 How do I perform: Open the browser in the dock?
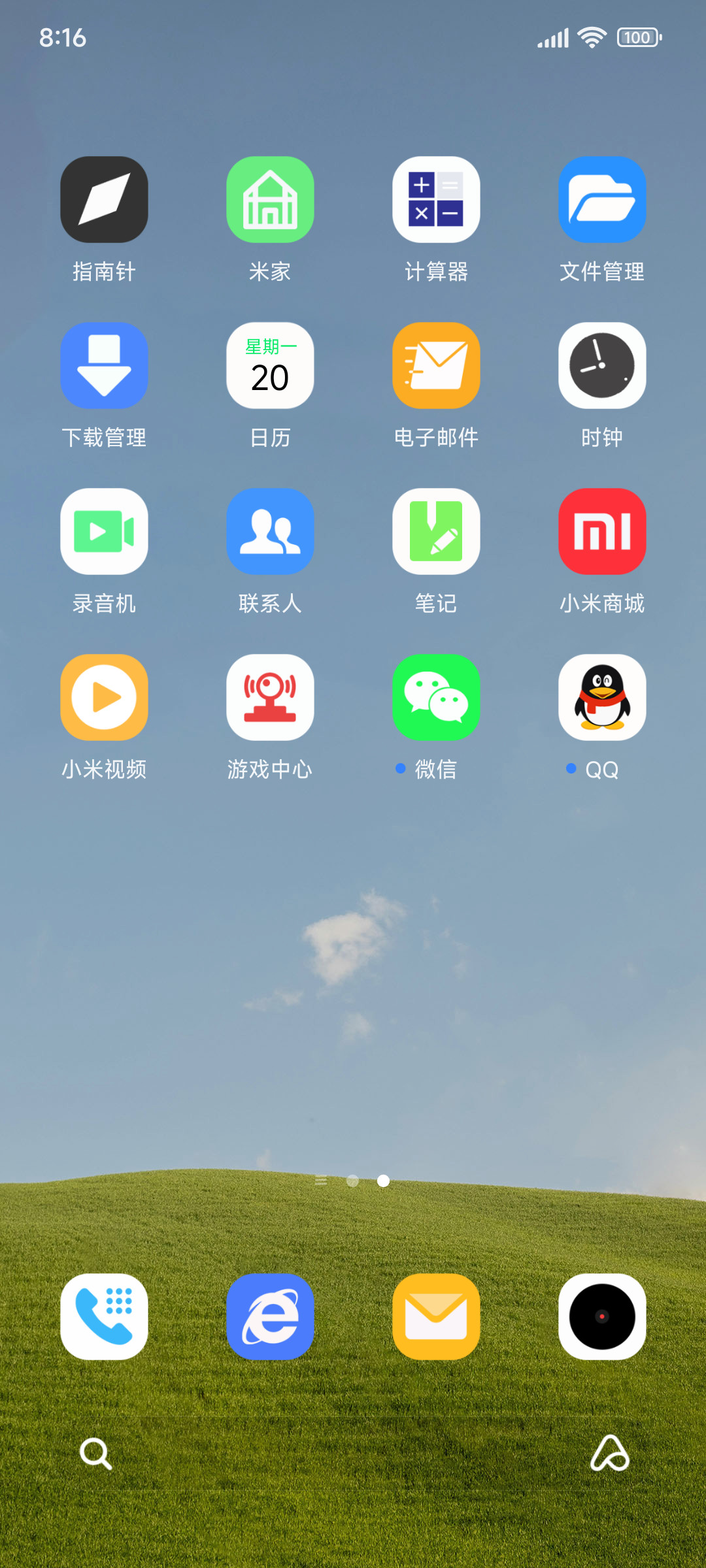[x=270, y=1316]
